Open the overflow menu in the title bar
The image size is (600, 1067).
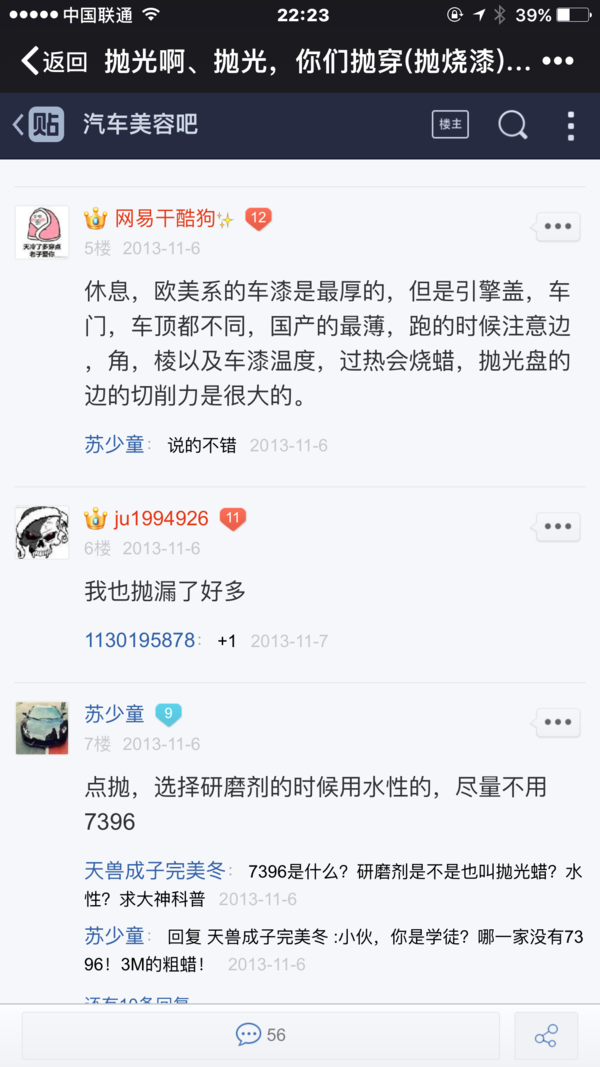[557, 61]
